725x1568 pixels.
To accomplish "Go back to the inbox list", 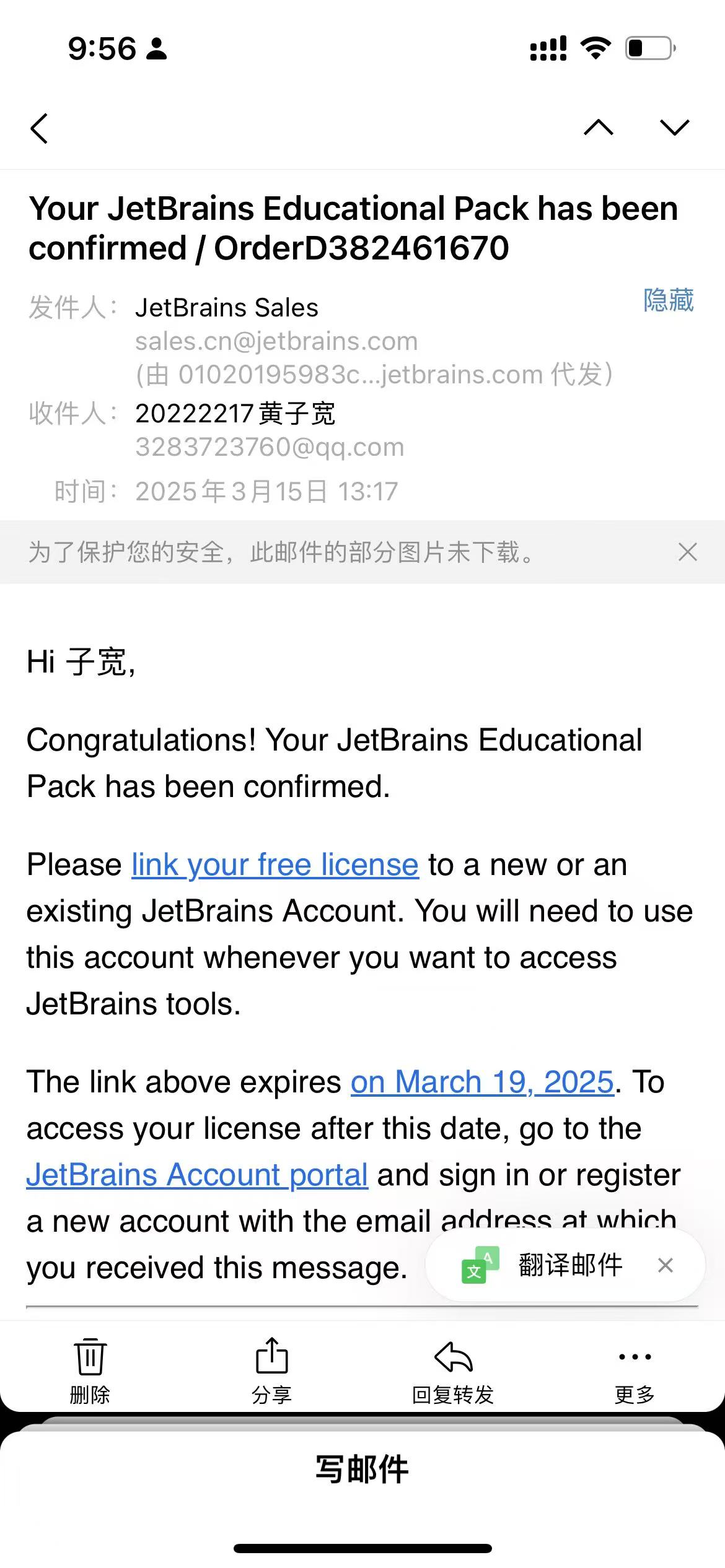I will pyautogui.click(x=39, y=128).
